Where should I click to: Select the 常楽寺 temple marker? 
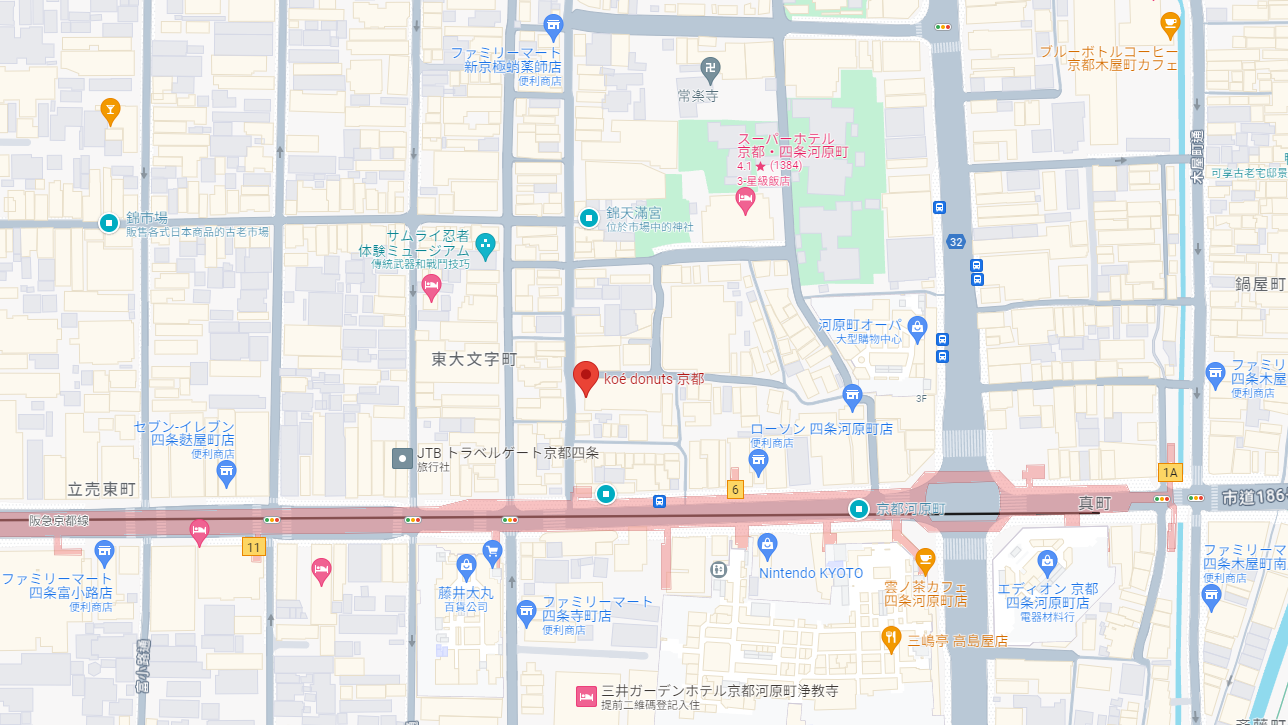tap(710, 70)
